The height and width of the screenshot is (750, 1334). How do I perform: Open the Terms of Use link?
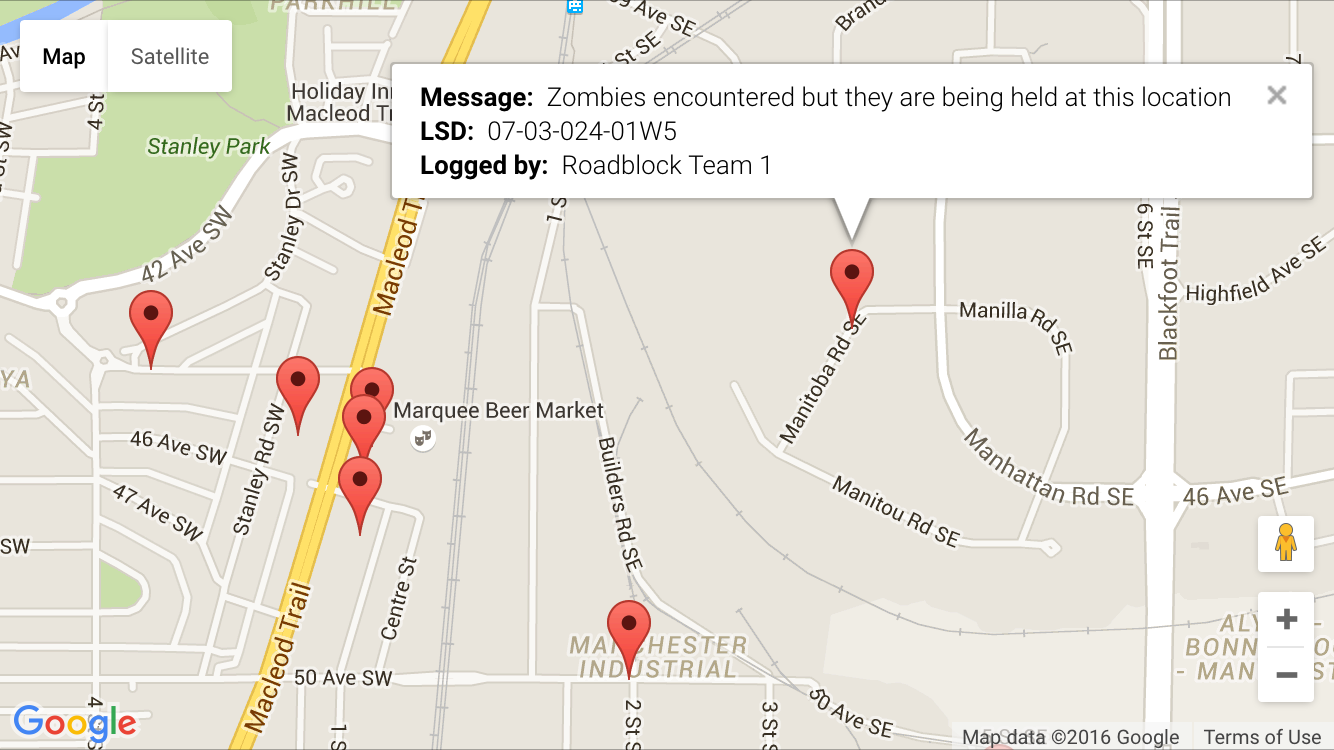(1262, 737)
